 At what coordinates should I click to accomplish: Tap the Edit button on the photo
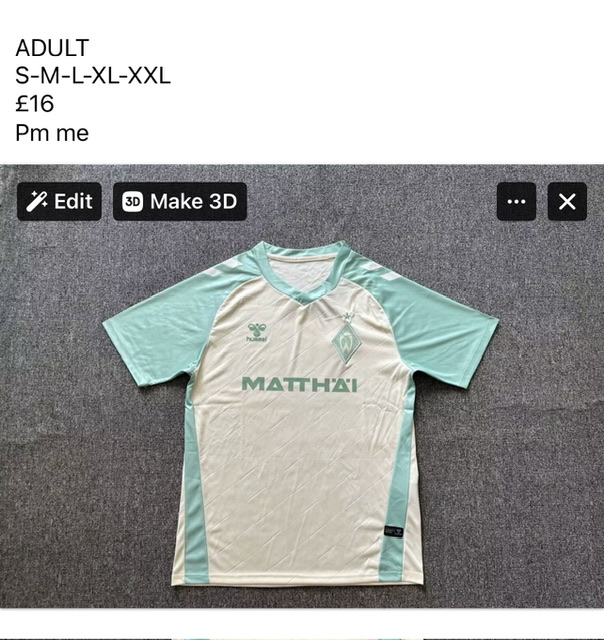60,202
